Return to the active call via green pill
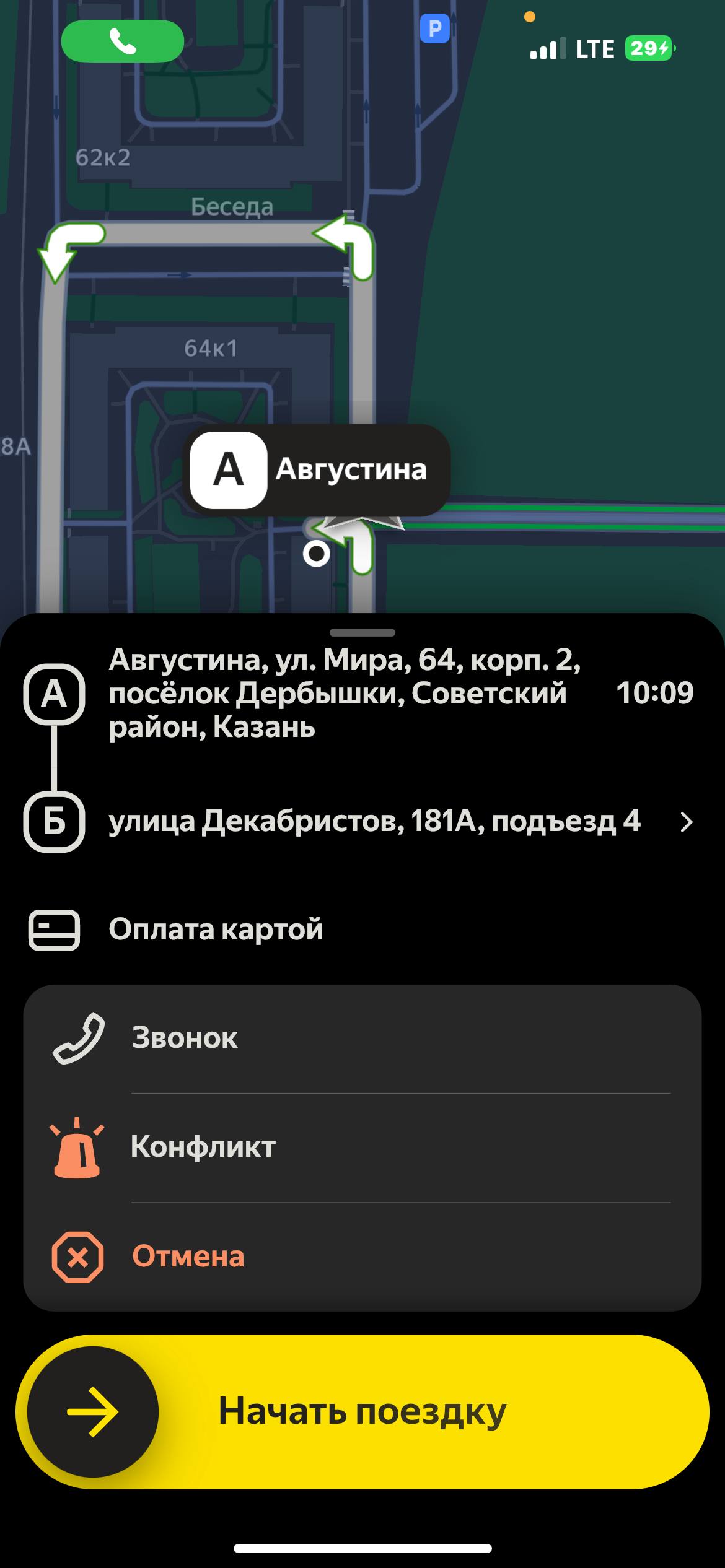The width and height of the screenshot is (725, 1568). click(123, 41)
